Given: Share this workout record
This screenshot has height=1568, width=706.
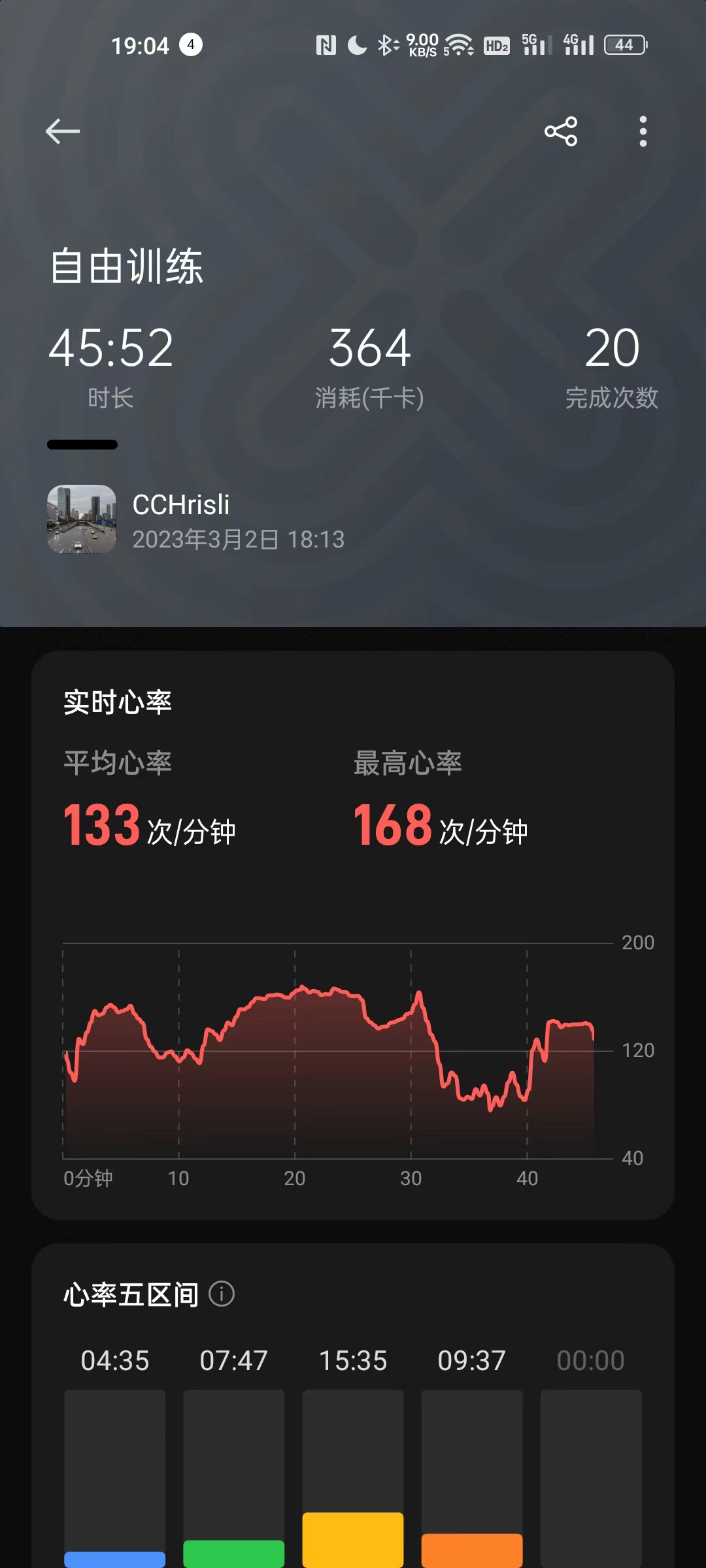Looking at the screenshot, I should pos(561,131).
